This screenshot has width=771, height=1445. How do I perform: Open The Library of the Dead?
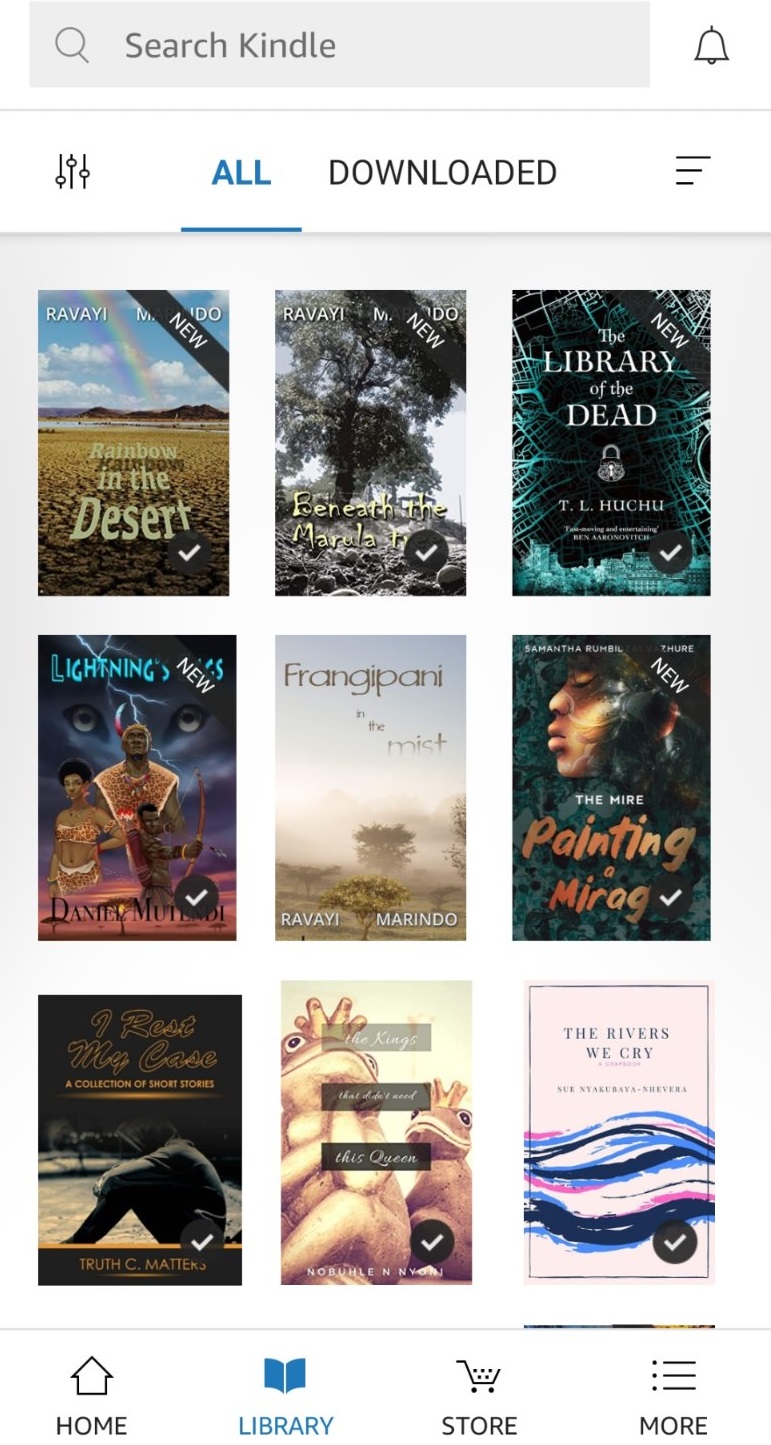tap(611, 443)
